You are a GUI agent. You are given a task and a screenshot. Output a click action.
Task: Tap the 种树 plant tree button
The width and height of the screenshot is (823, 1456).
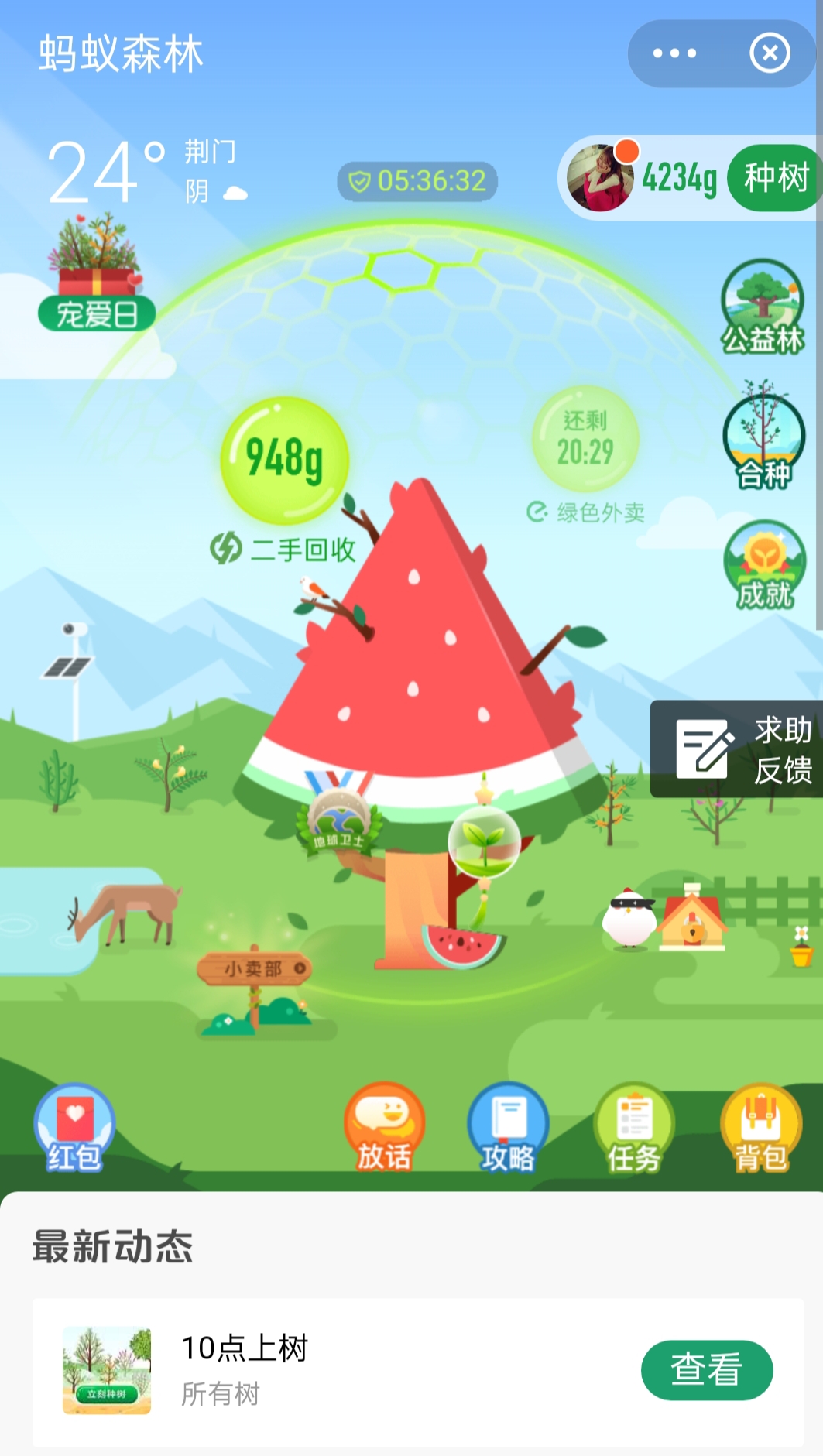coord(775,178)
